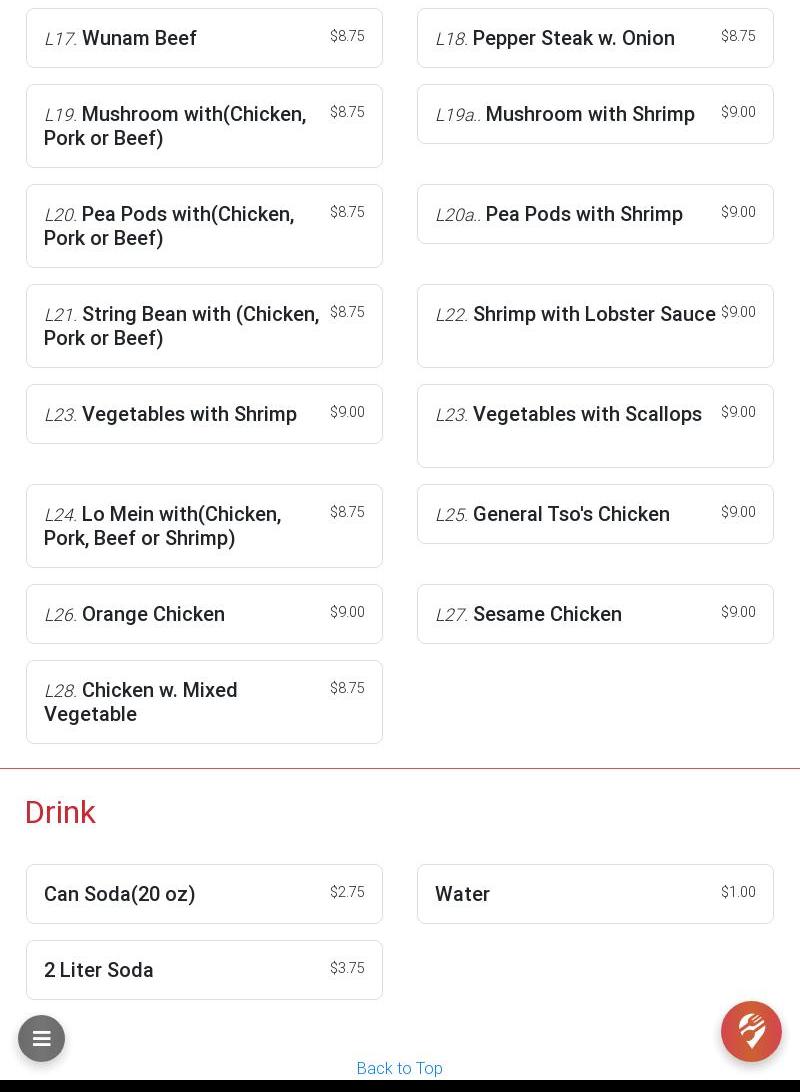The height and width of the screenshot is (1092, 800).
Task: Open the floating hamburger menu button
Action: pyautogui.click(x=41, y=1038)
